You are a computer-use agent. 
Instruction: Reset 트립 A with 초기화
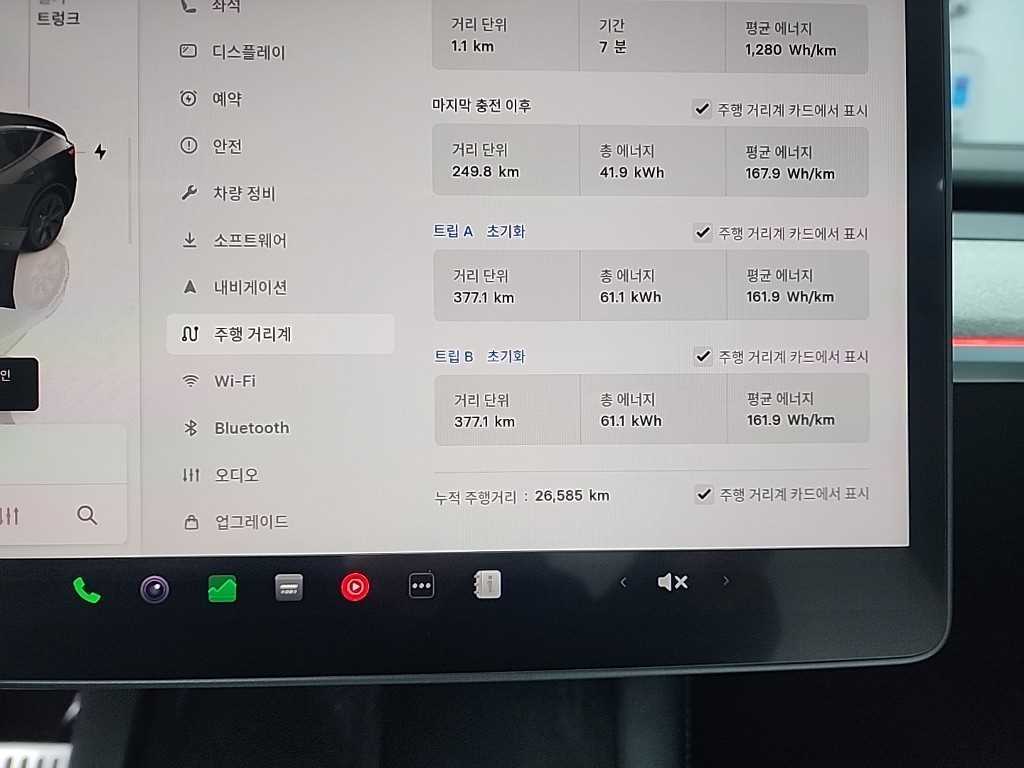[x=505, y=231]
